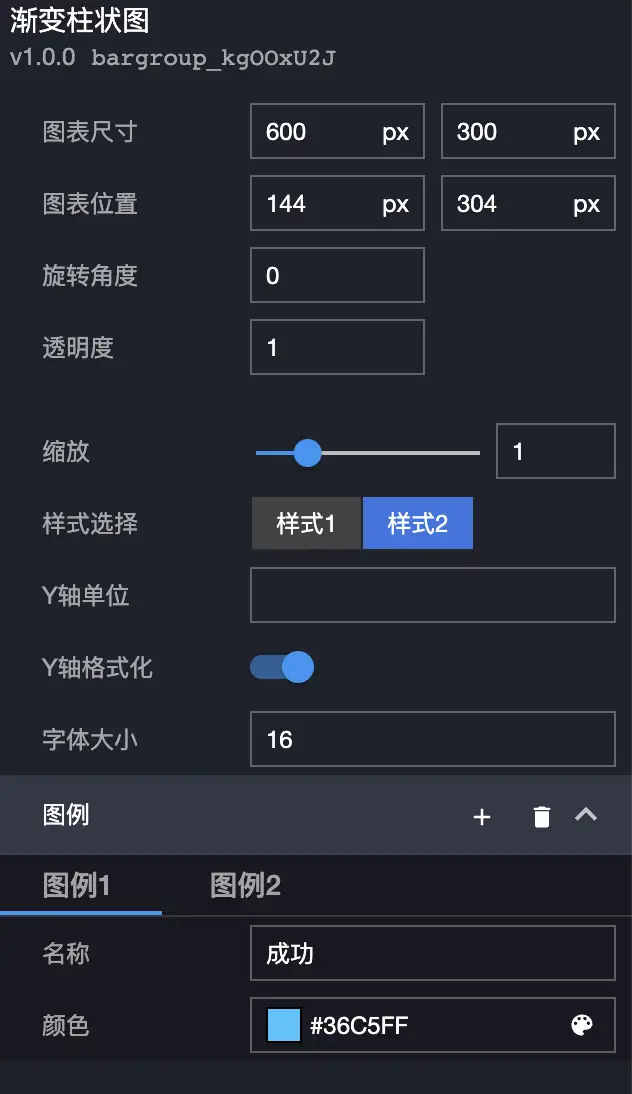Tap the 缩放 slider track

point(400,453)
